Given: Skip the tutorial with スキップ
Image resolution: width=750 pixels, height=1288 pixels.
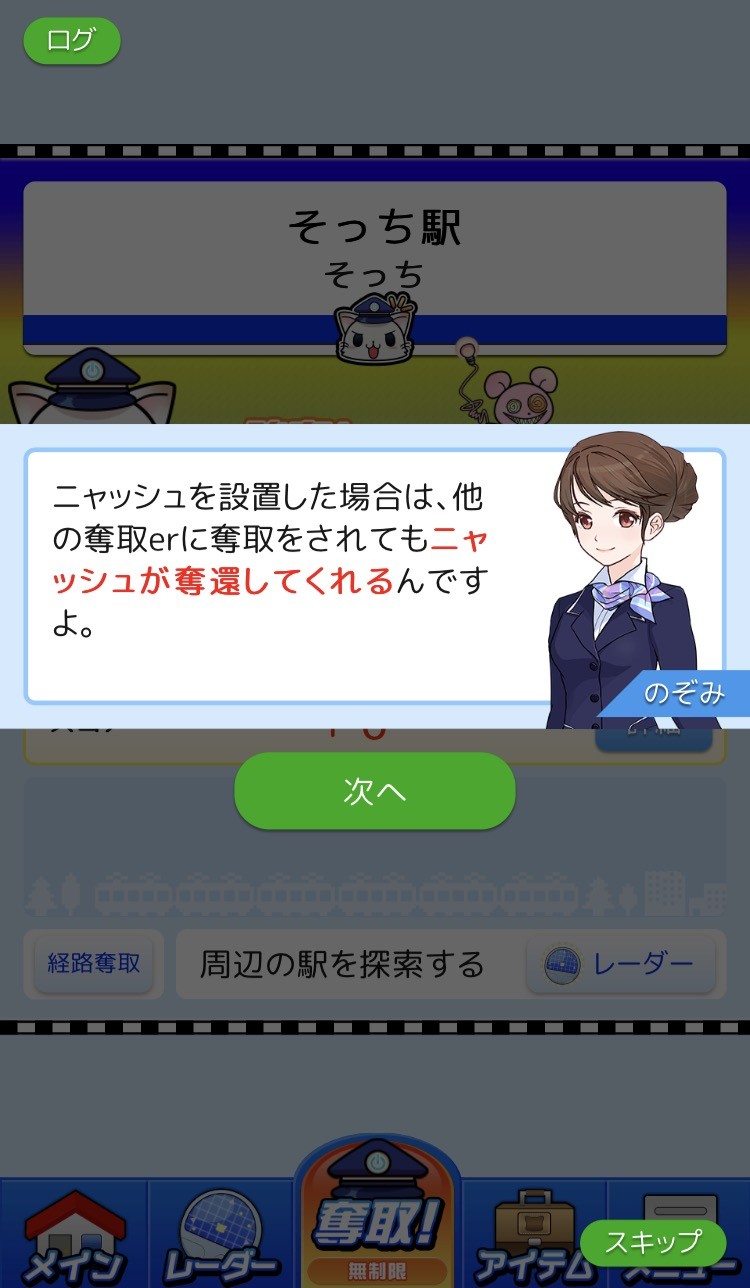Looking at the screenshot, I should pyautogui.click(x=653, y=1243).
